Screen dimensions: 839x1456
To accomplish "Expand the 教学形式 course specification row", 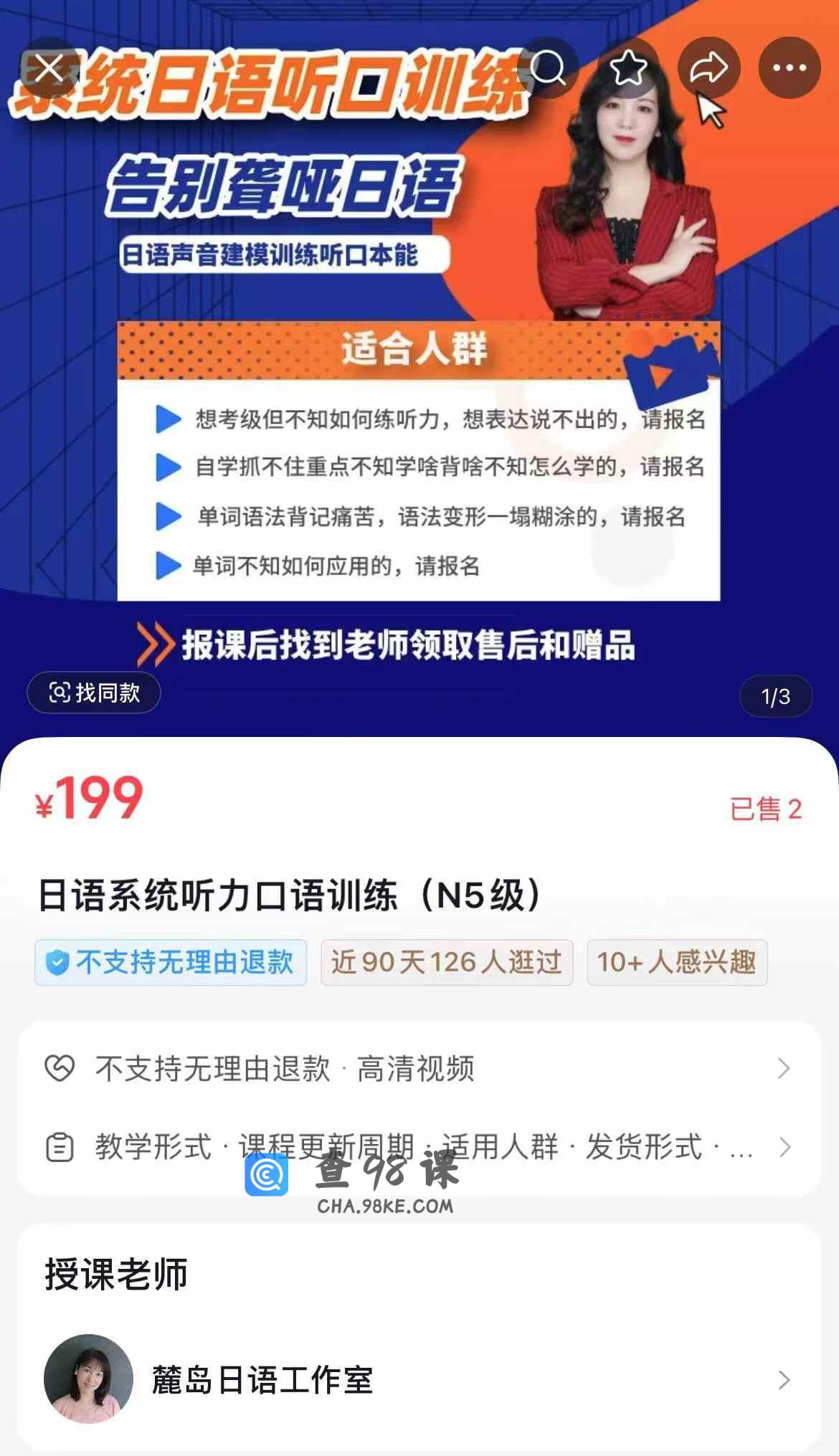I will pos(419,1147).
